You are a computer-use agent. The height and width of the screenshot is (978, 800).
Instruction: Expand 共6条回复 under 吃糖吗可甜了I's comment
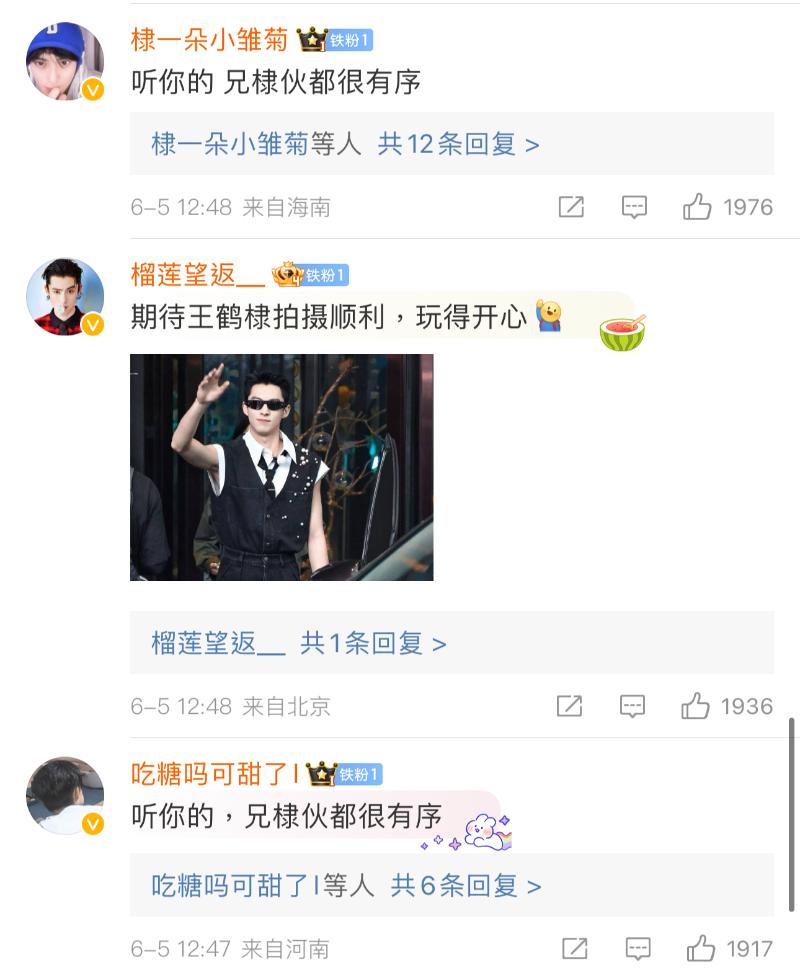[x=466, y=885]
